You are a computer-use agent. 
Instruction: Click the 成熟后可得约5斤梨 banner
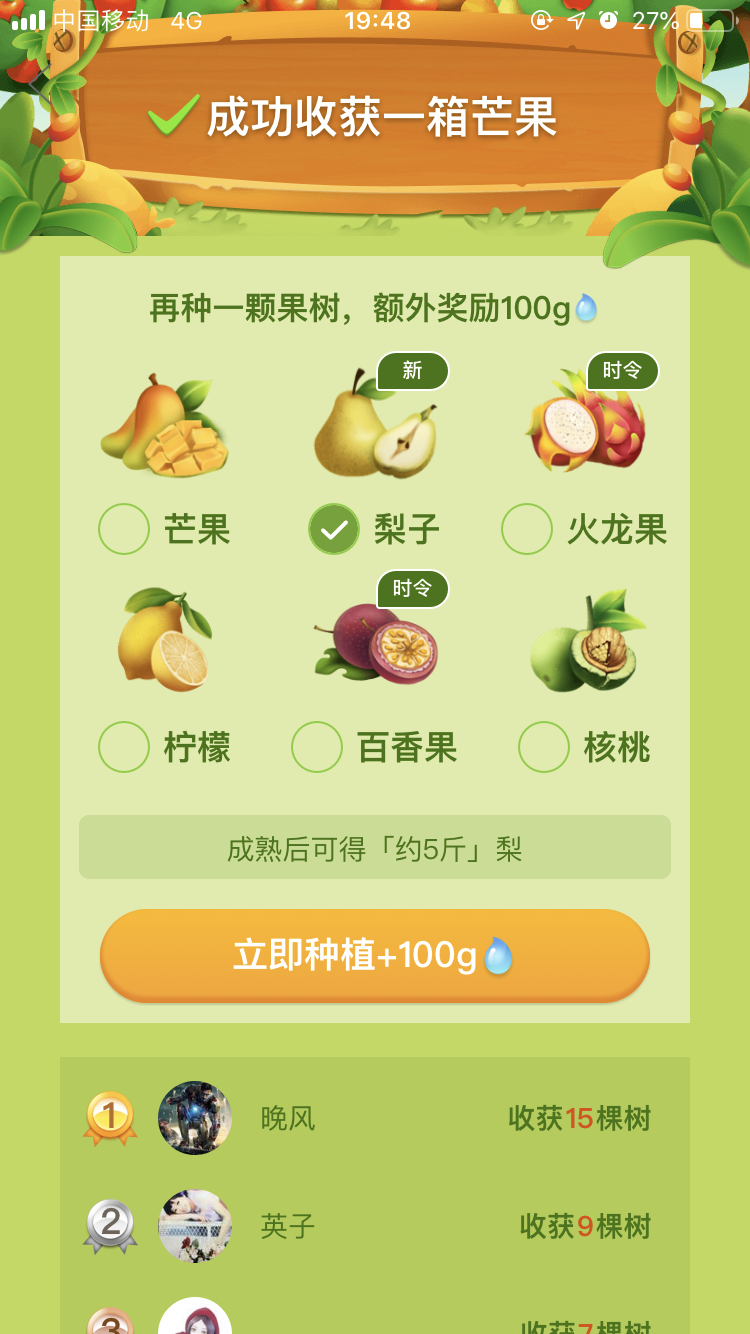375,848
